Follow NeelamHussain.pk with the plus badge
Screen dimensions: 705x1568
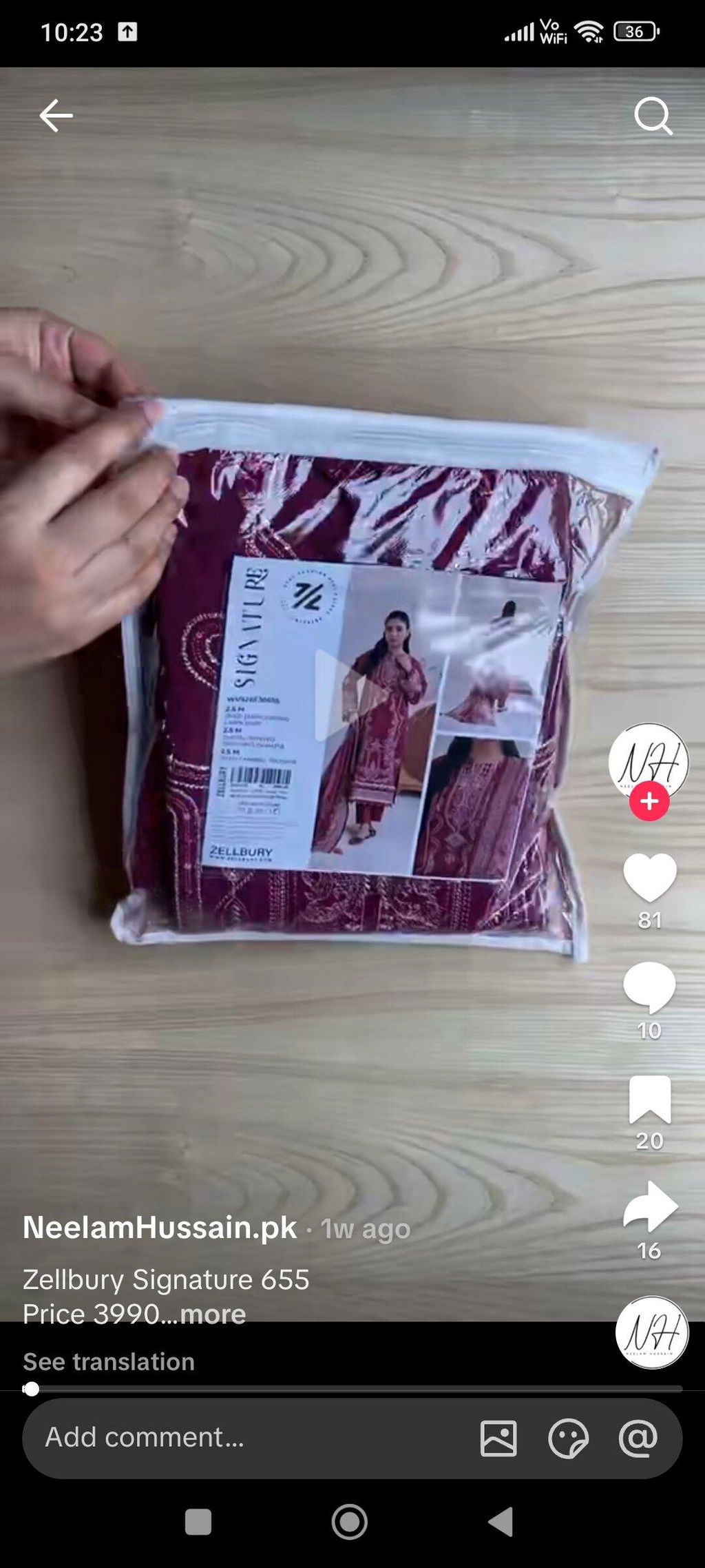[649, 801]
